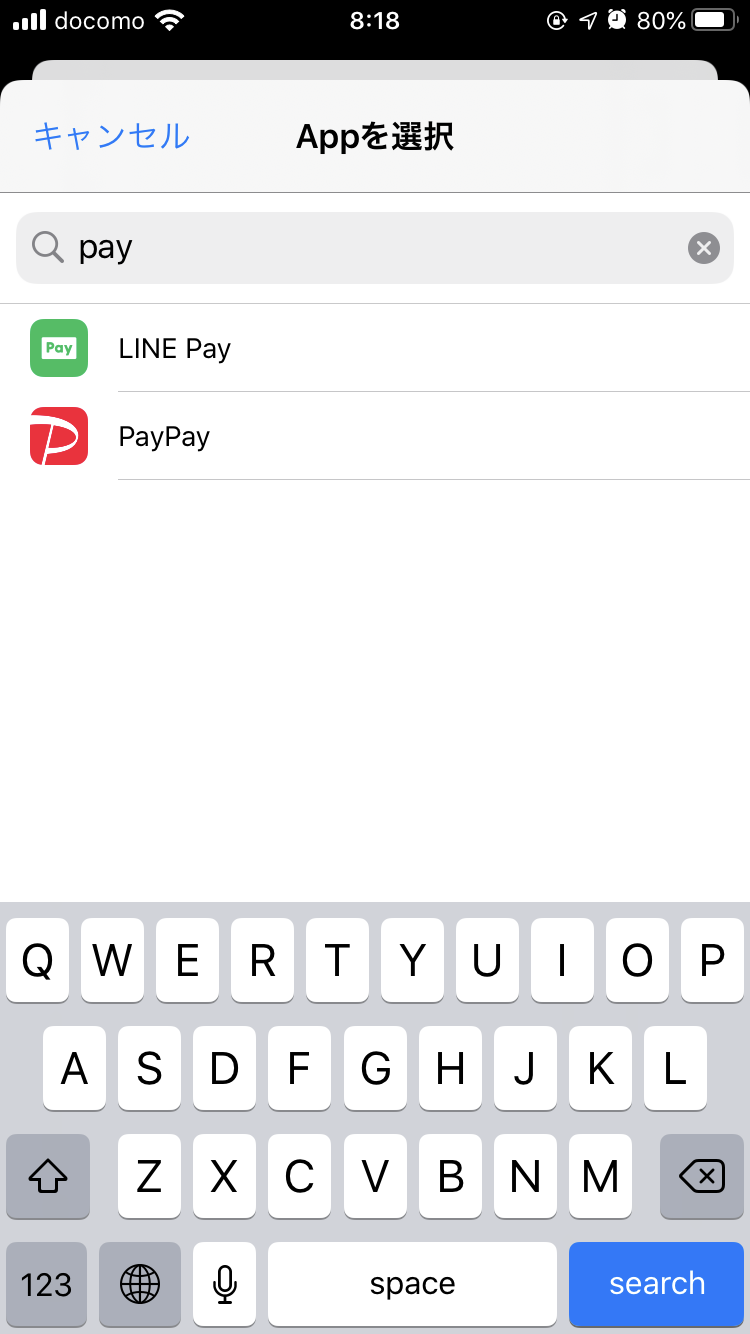The width and height of the screenshot is (750, 1334).
Task: Hit the blue search key
Action: click(x=657, y=1283)
